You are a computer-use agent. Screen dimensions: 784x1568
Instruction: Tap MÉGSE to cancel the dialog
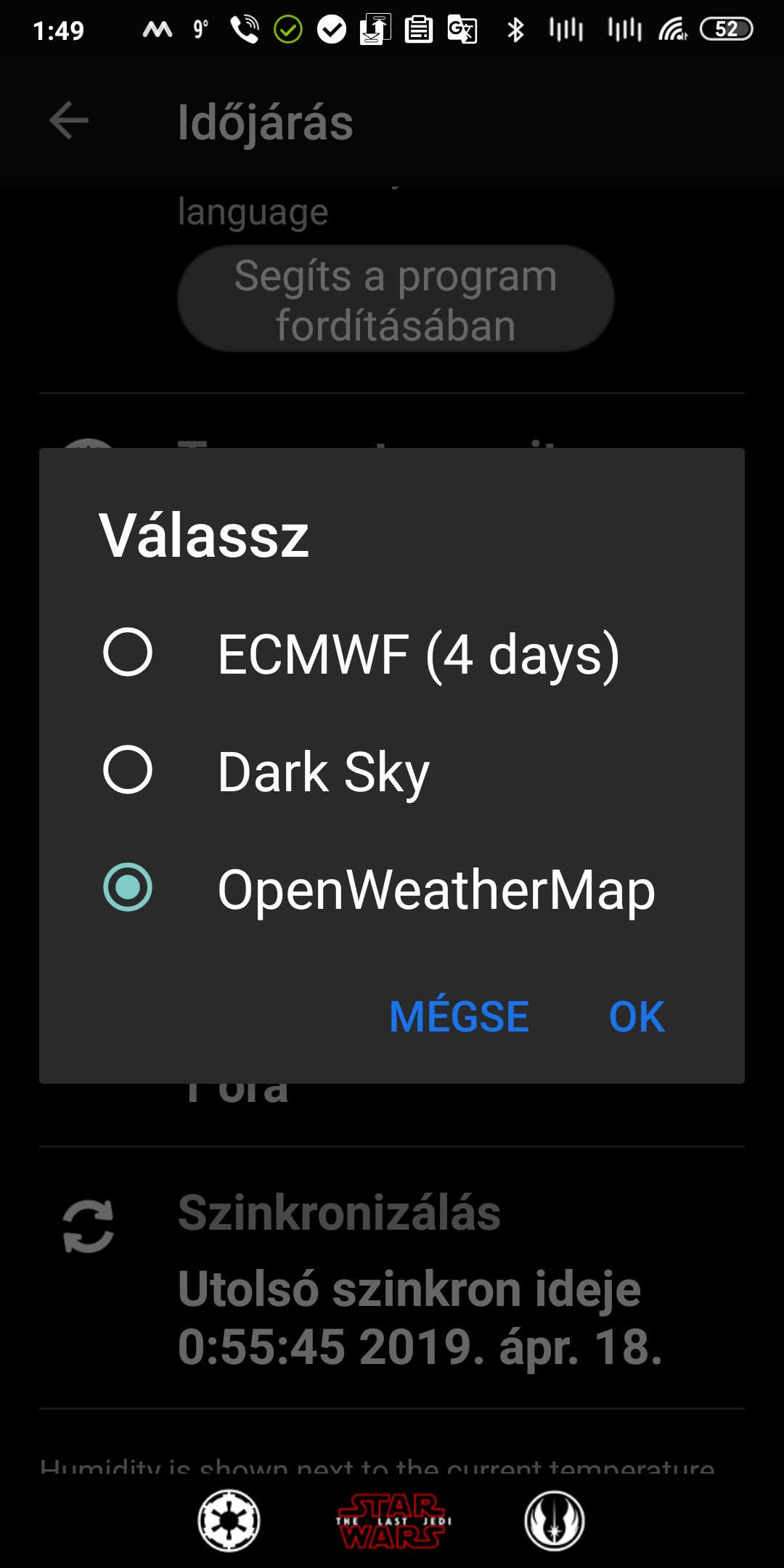pos(459,1016)
